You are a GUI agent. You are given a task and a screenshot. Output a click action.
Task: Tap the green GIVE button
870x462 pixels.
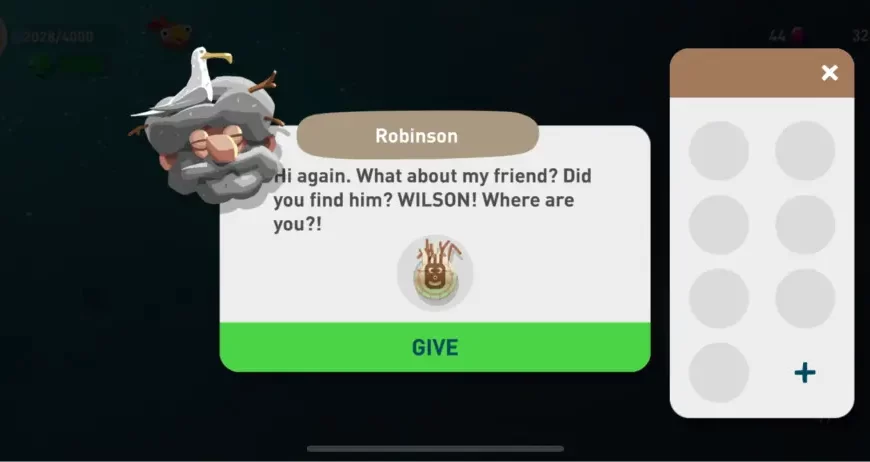click(434, 348)
